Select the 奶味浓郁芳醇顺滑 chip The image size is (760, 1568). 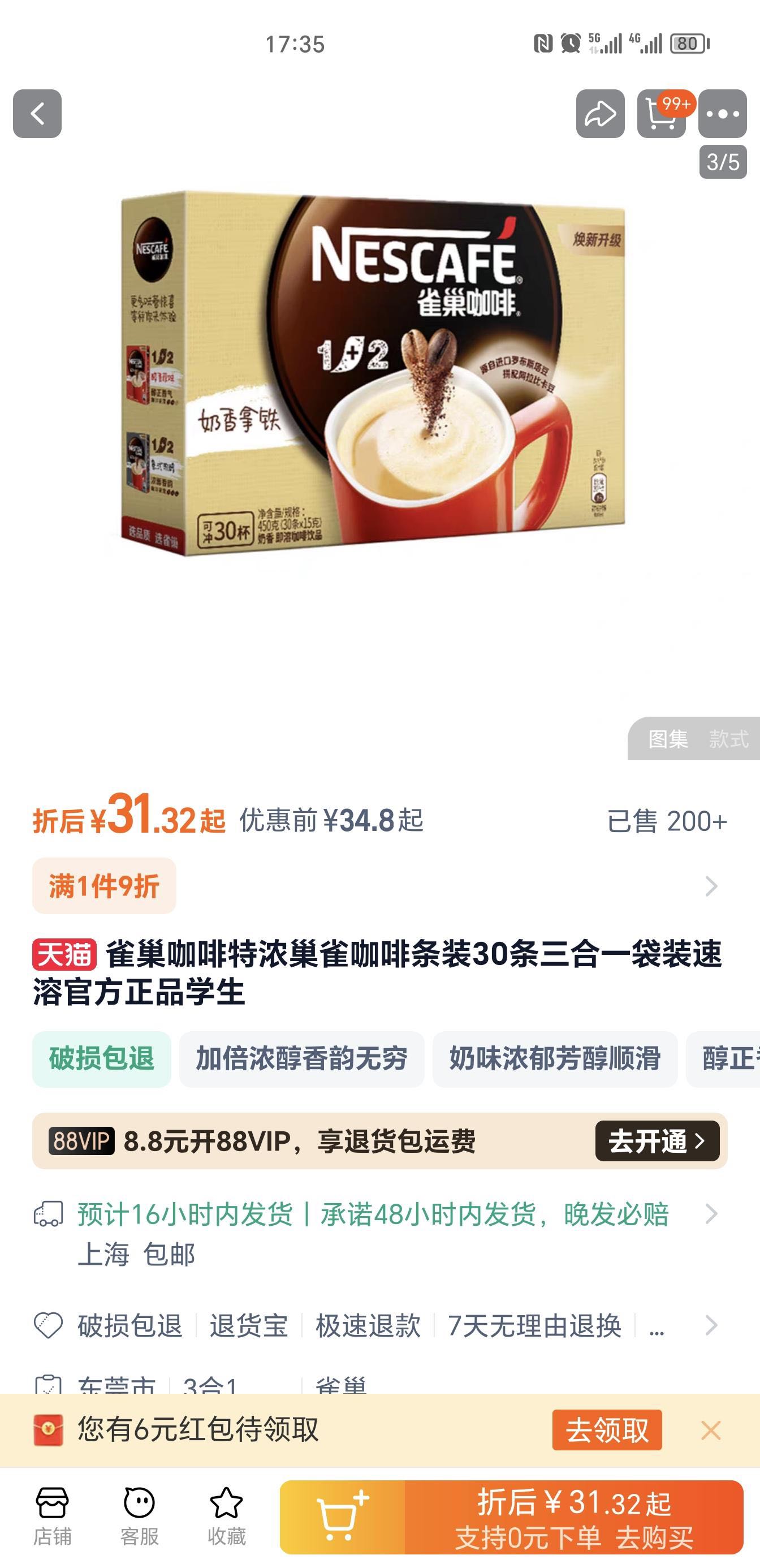coord(554,1058)
